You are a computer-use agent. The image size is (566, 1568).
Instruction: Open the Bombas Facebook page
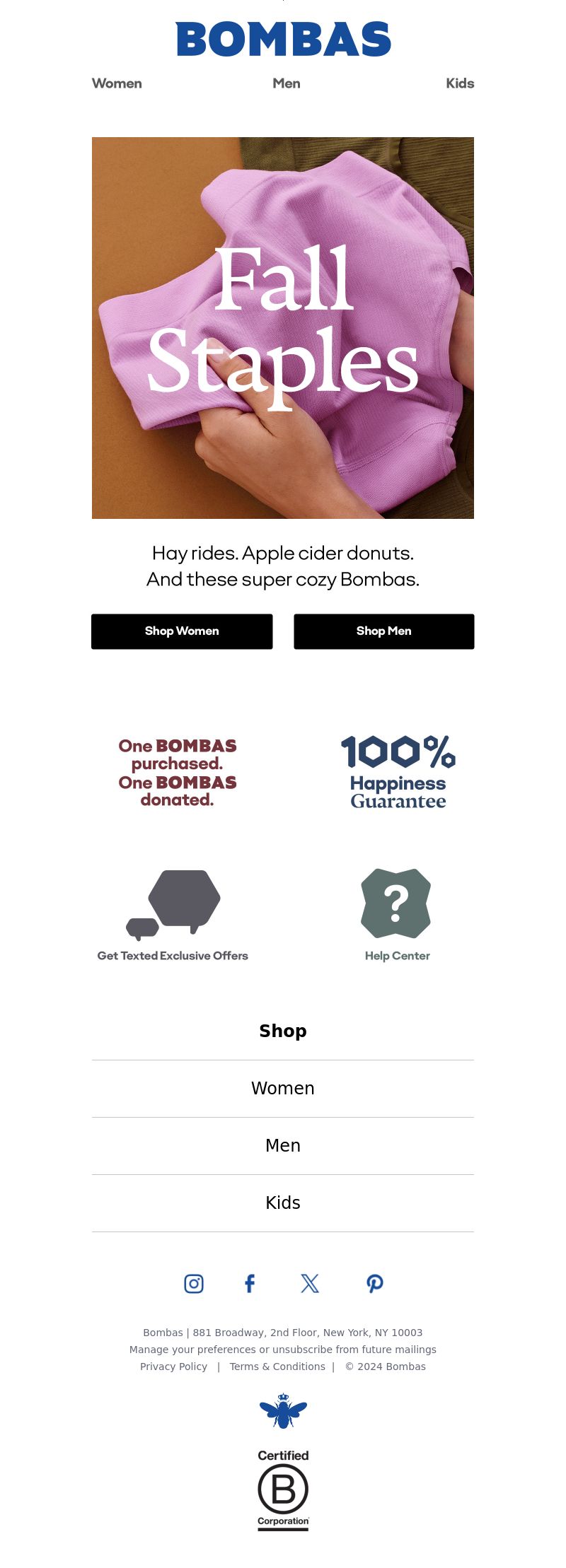coord(250,1283)
